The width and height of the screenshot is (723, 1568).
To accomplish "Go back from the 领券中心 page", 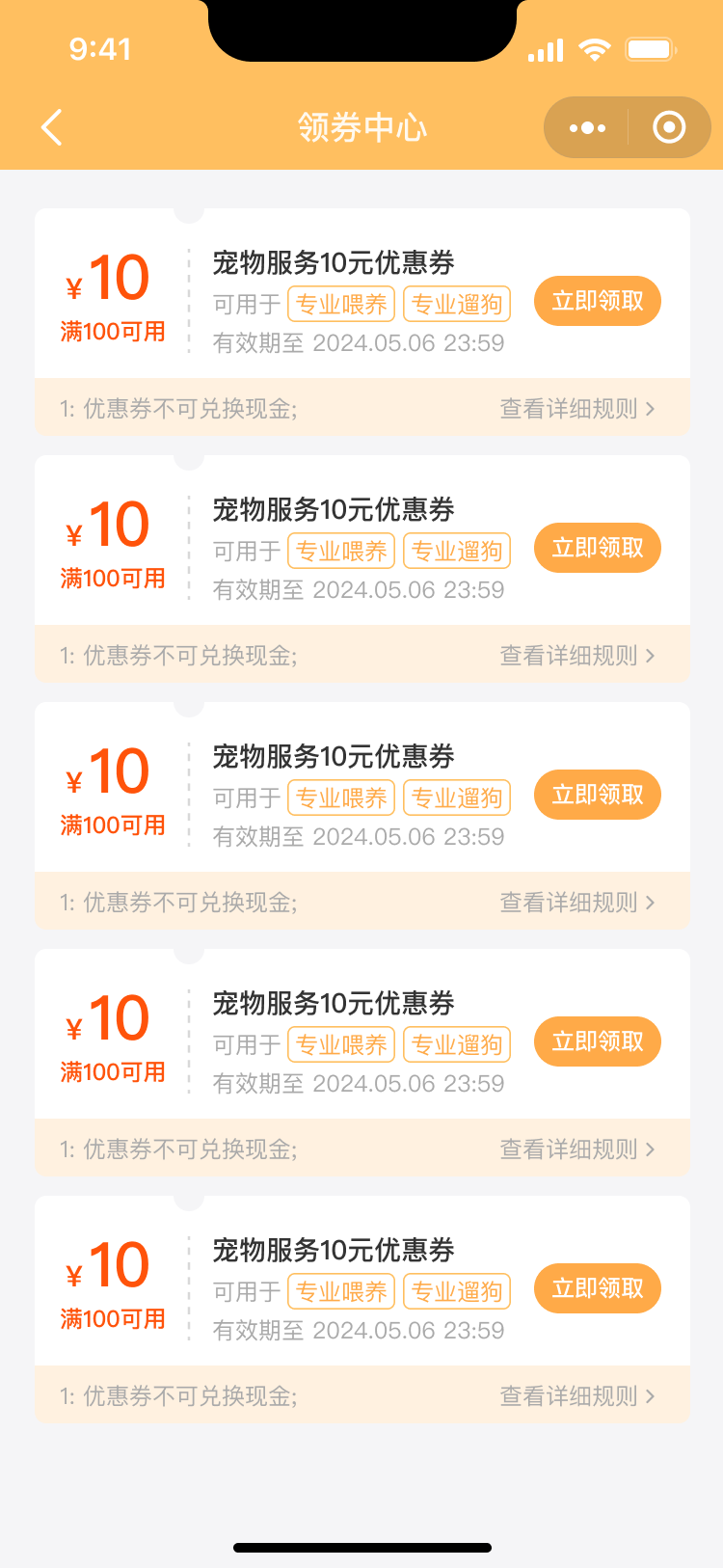I will 52,127.
